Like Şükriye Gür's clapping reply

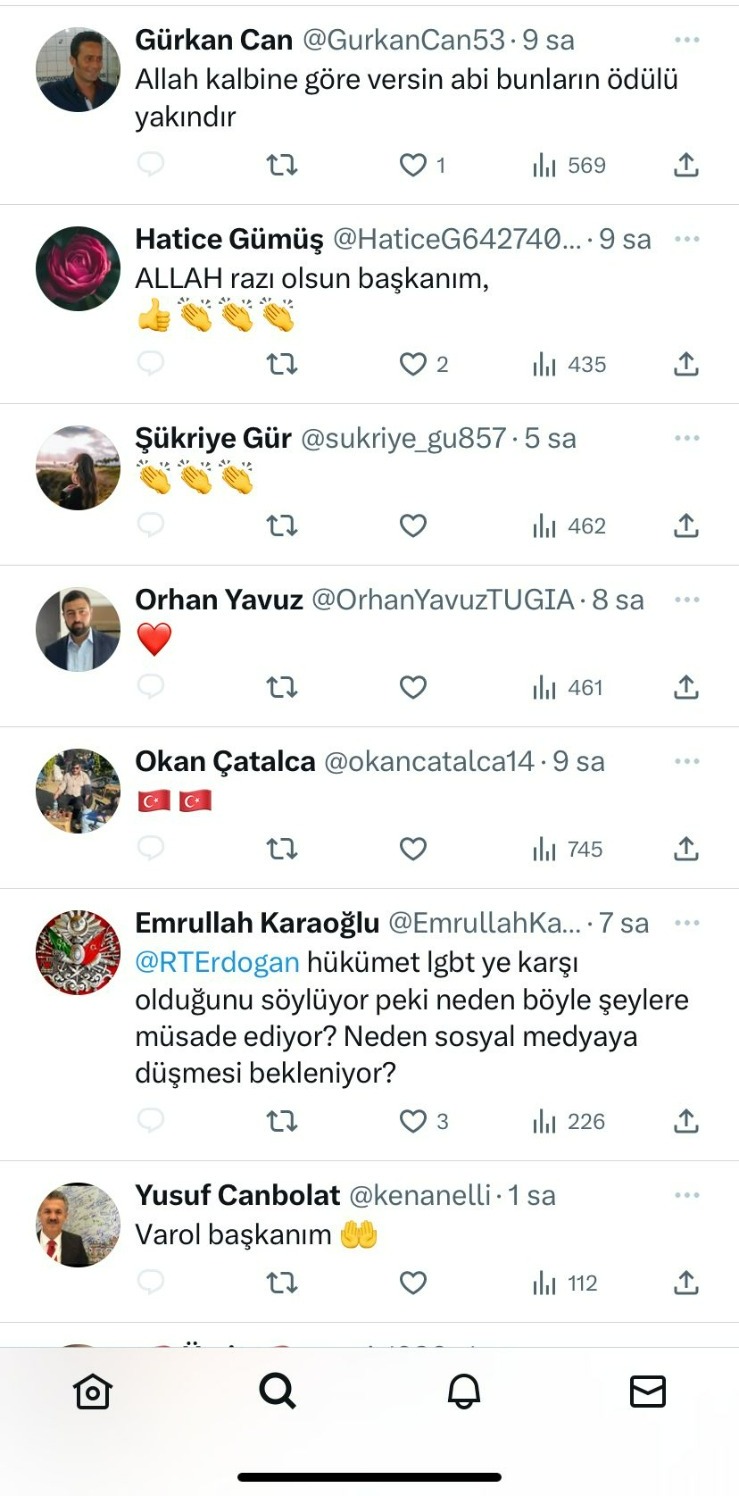tap(413, 526)
